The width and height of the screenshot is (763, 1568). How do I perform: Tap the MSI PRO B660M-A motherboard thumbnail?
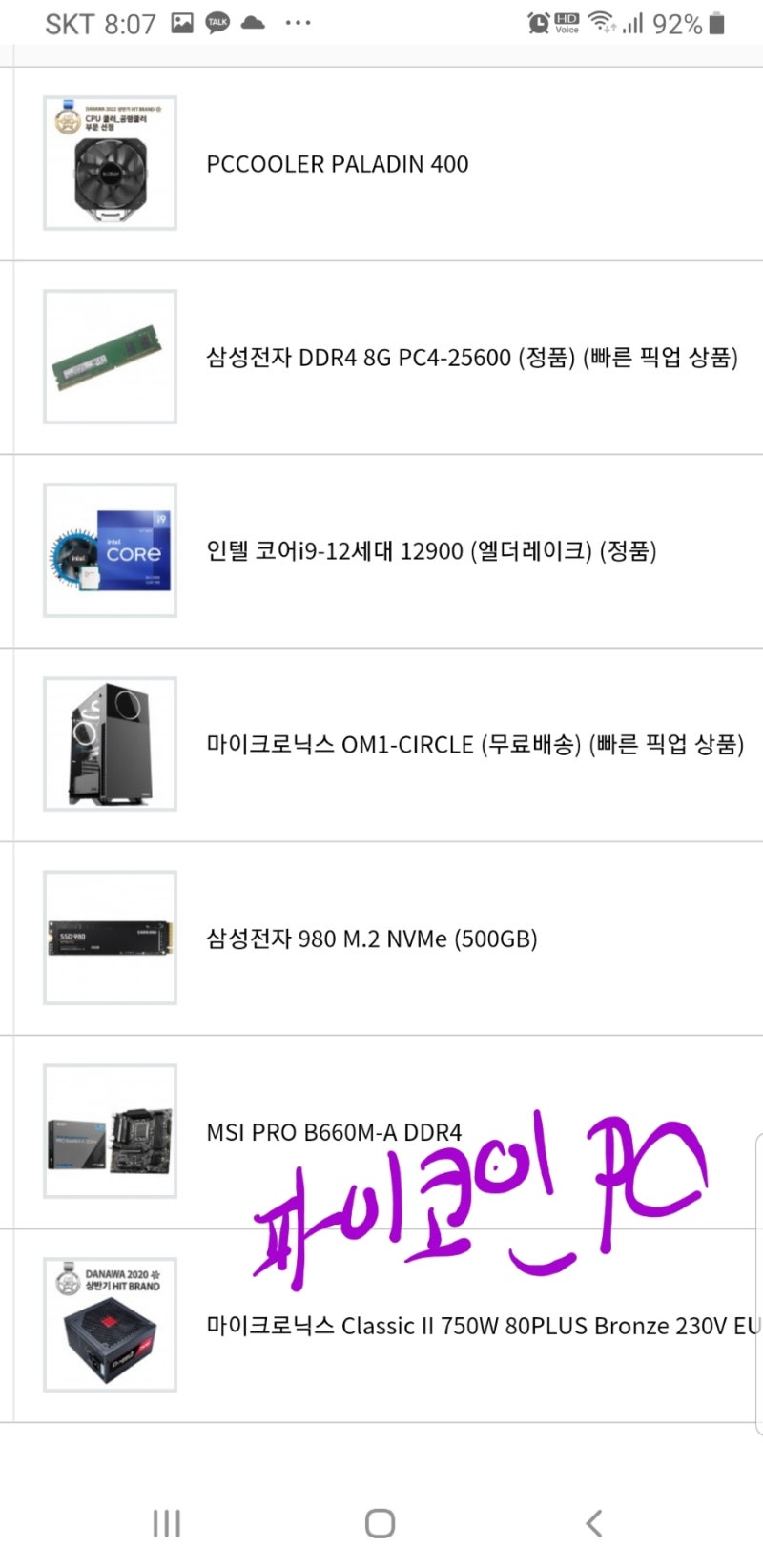pyautogui.click(x=109, y=1131)
